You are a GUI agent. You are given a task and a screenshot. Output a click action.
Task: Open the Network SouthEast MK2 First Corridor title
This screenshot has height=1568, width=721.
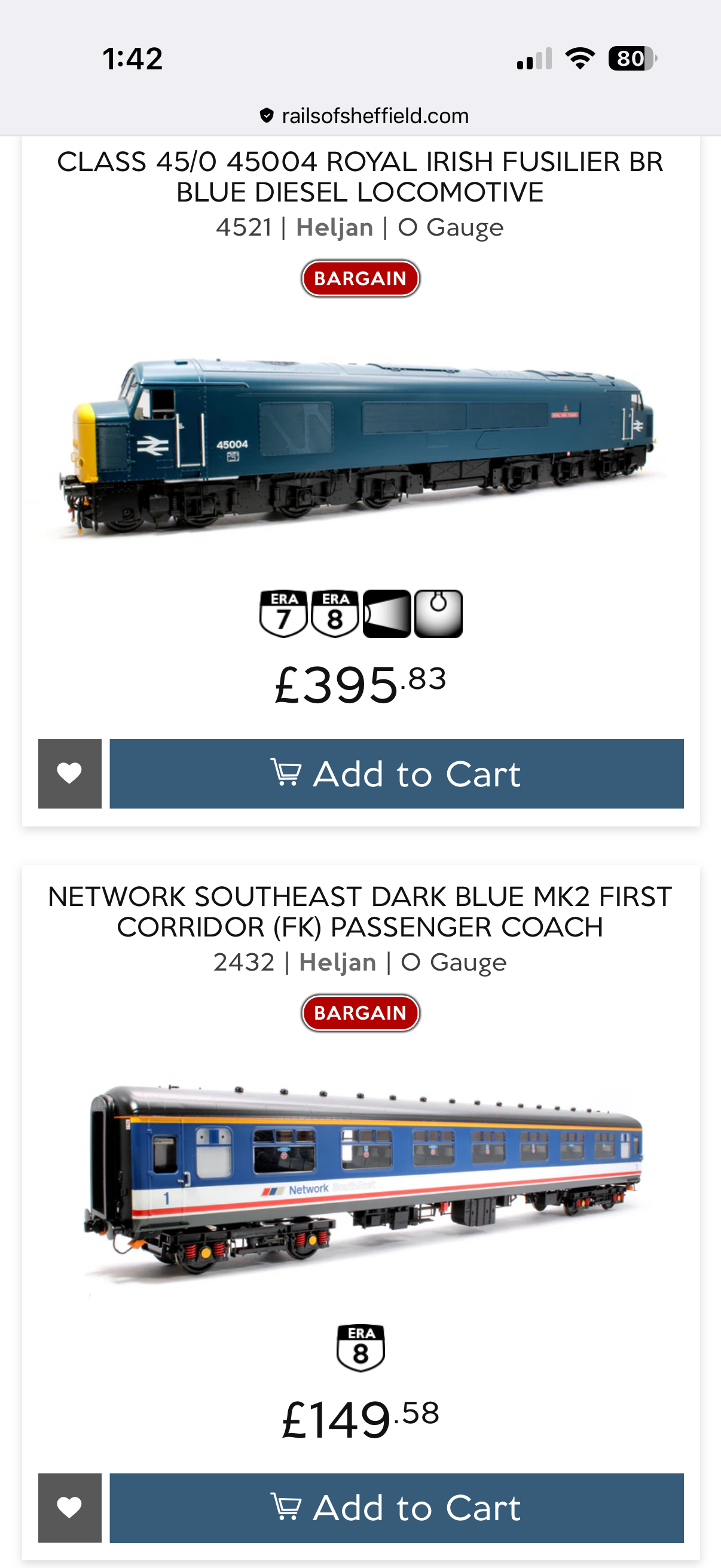360,911
